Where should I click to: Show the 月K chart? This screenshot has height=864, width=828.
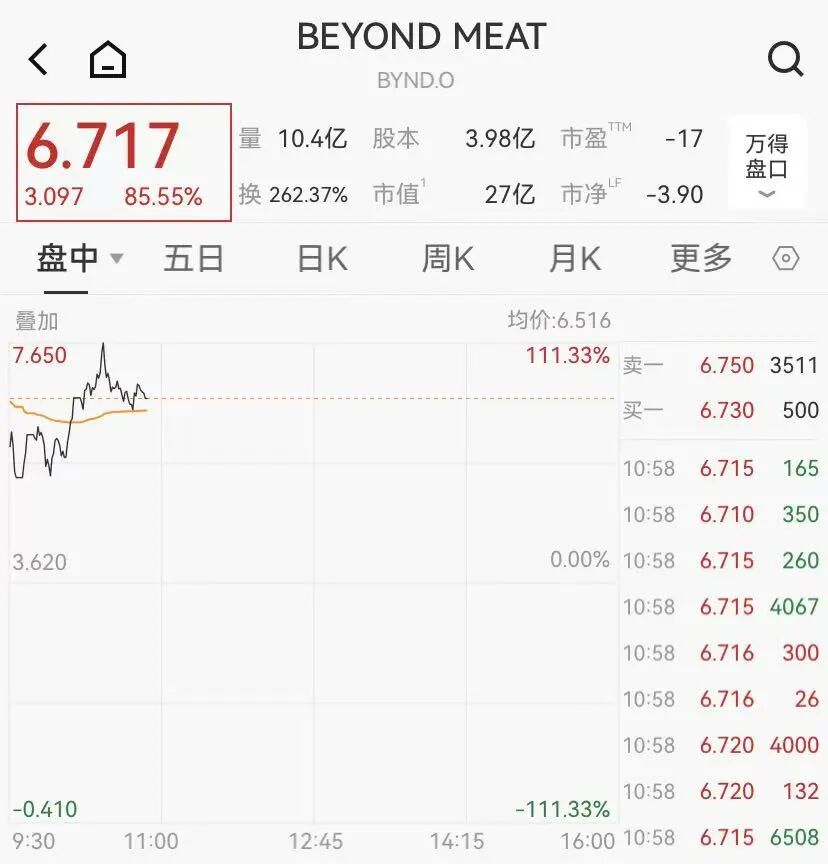coord(575,259)
